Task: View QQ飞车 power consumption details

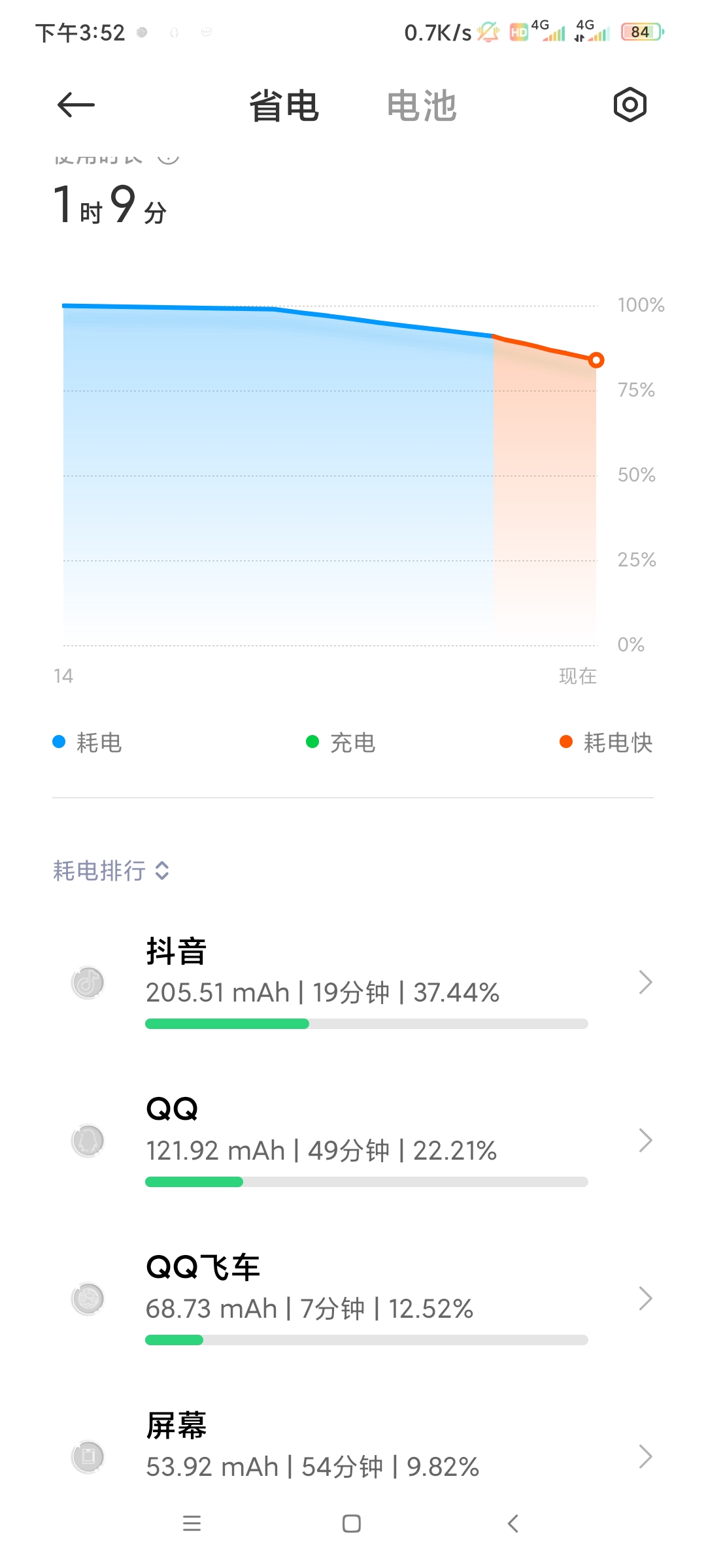Action: (353, 1298)
